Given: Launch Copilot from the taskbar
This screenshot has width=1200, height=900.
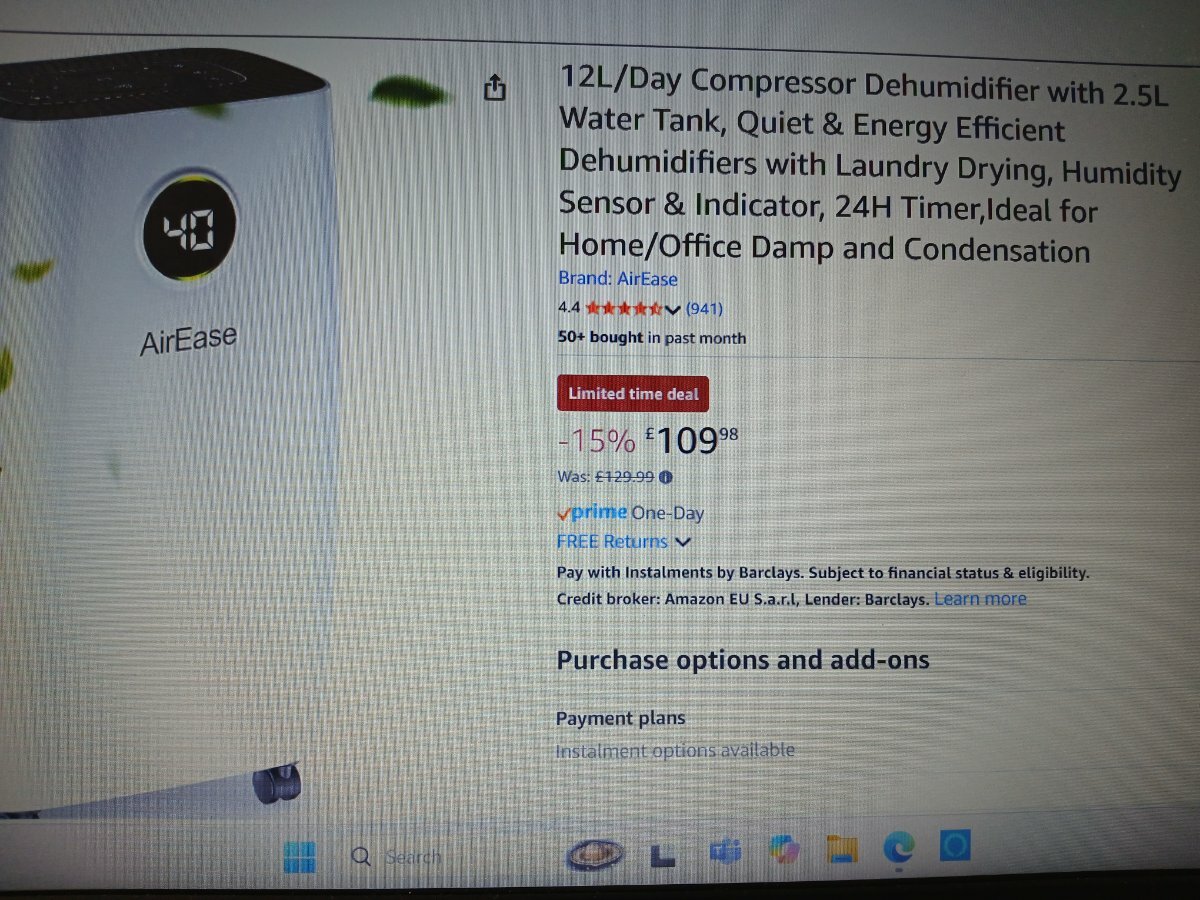Looking at the screenshot, I should (x=785, y=850).
